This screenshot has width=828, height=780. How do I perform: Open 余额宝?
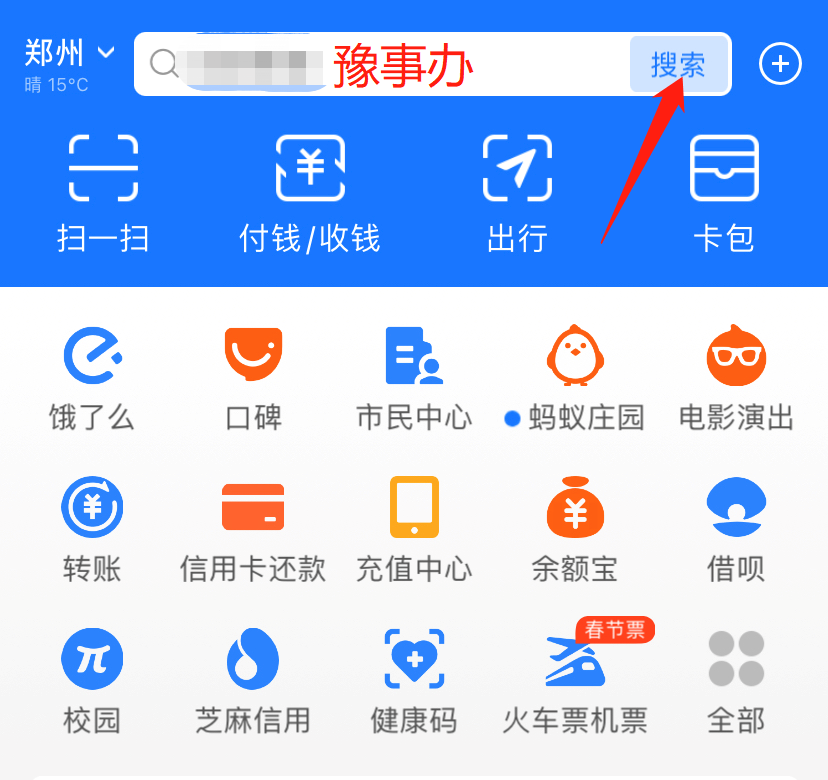(575, 530)
